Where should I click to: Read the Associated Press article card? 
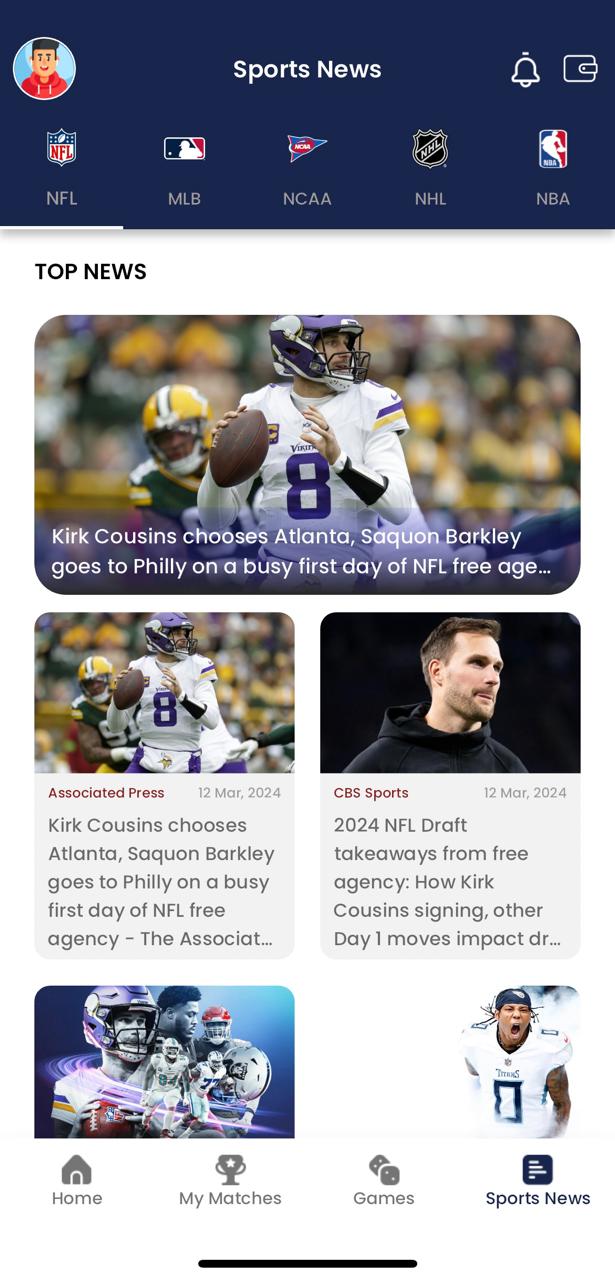pos(164,785)
